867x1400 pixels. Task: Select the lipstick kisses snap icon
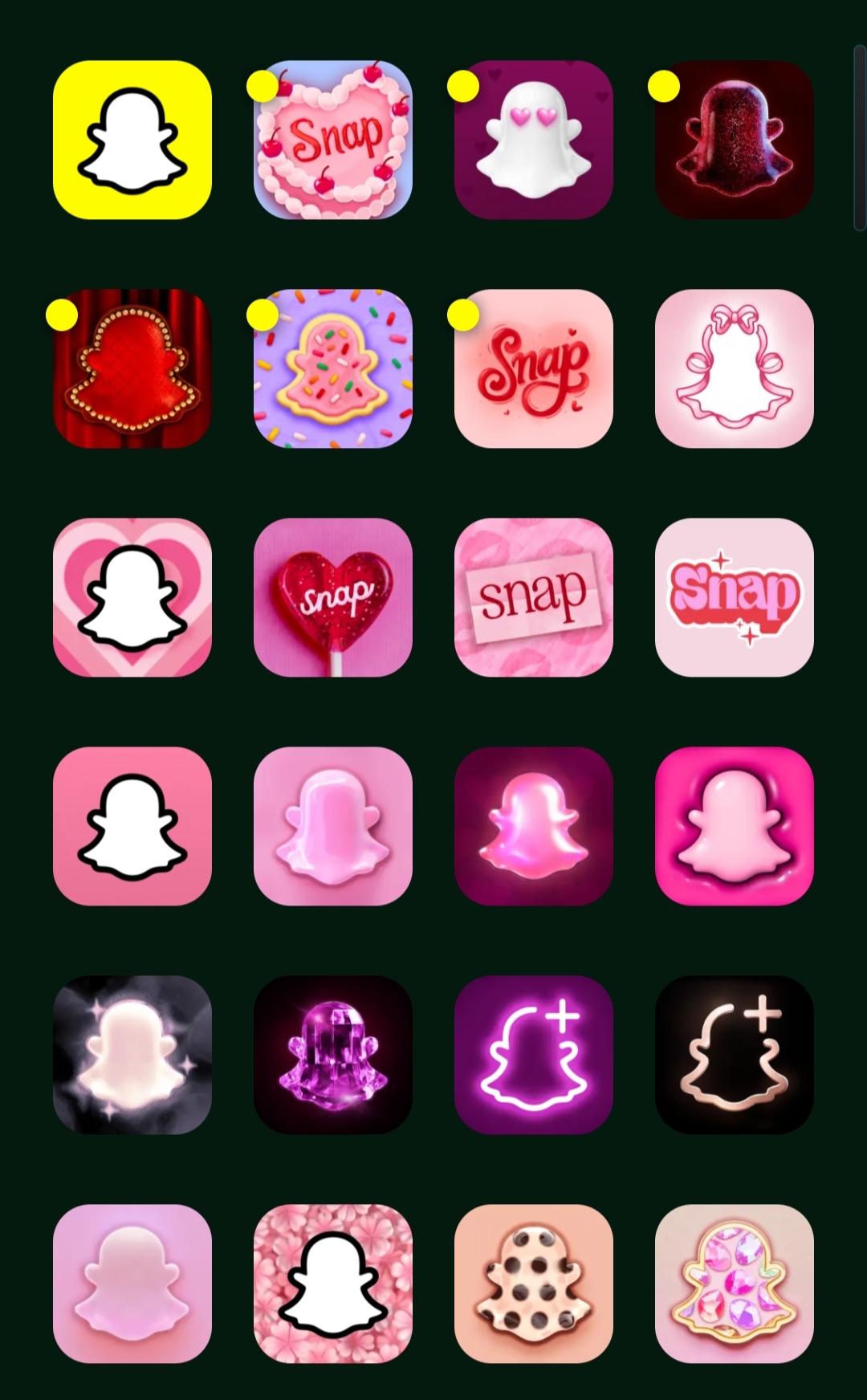click(x=534, y=597)
